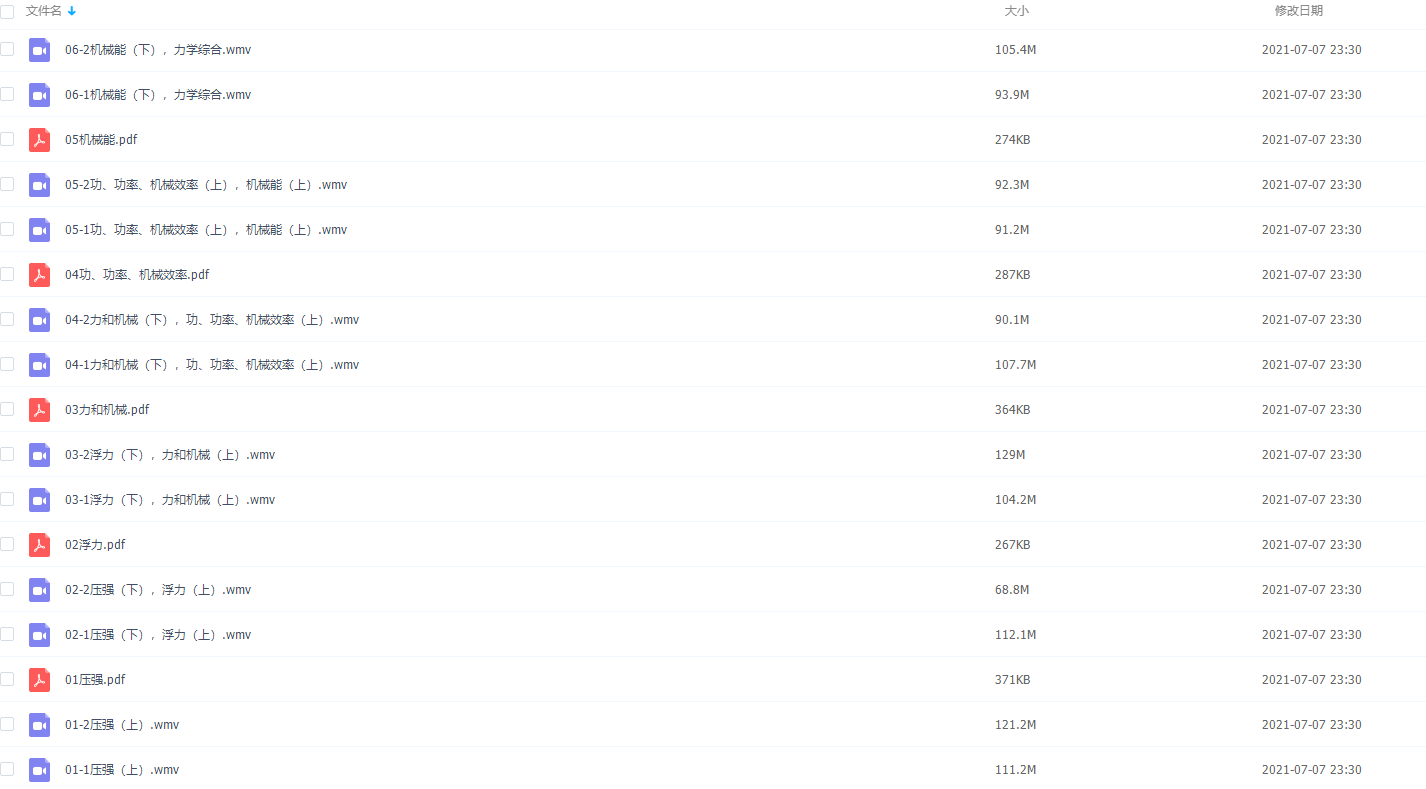Image resolution: width=1426 pixels, height=789 pixels.
Task: Select the checkbox for 05-1功、功率、机械效率（上），机械能（上）.wmv
Action: tap(7, 229)
